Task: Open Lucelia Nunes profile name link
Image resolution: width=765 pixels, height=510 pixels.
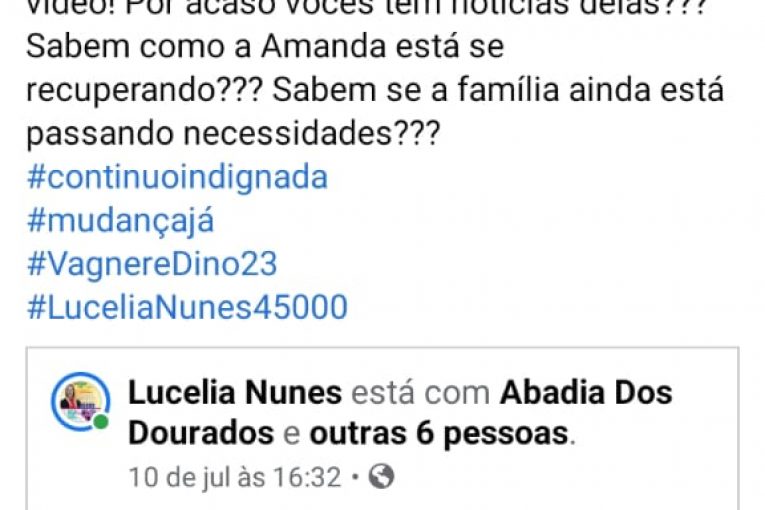Action: pyautogui.click(x=233, y=392)
